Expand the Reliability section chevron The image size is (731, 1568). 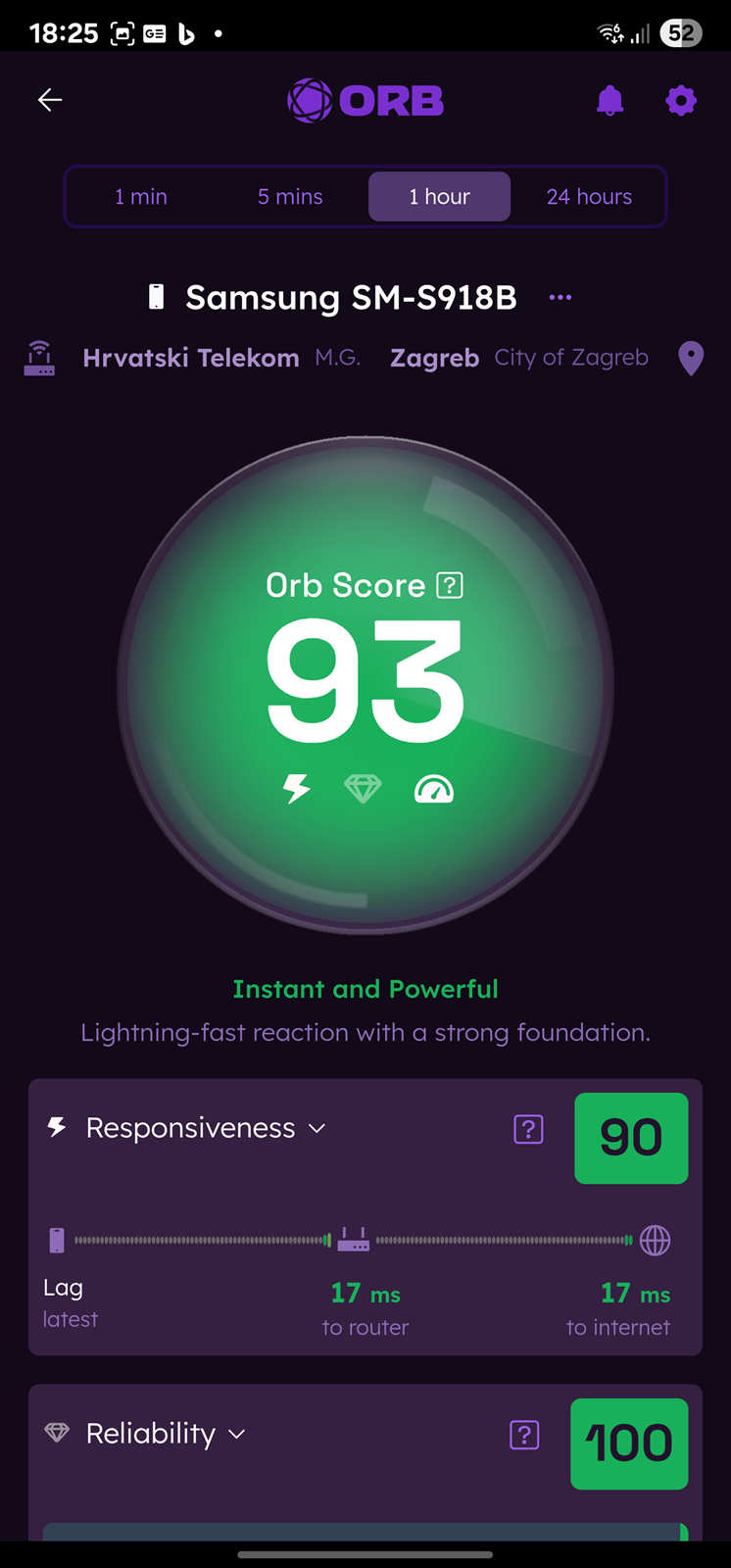pyautogui.click(x=236, y=1435)
